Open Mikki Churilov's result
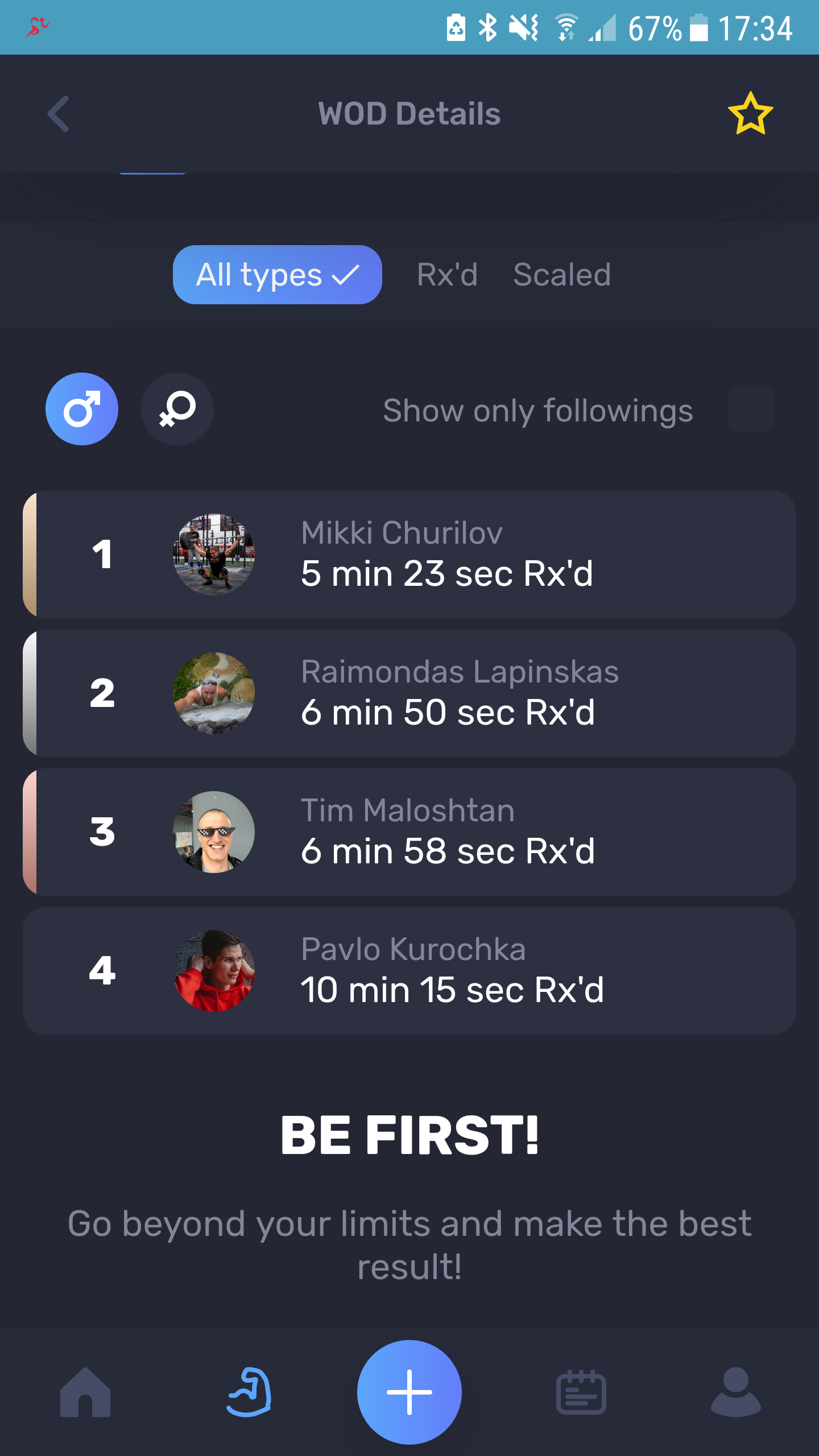This screenshot has width=819, height=1456. [x=409, y=555]
